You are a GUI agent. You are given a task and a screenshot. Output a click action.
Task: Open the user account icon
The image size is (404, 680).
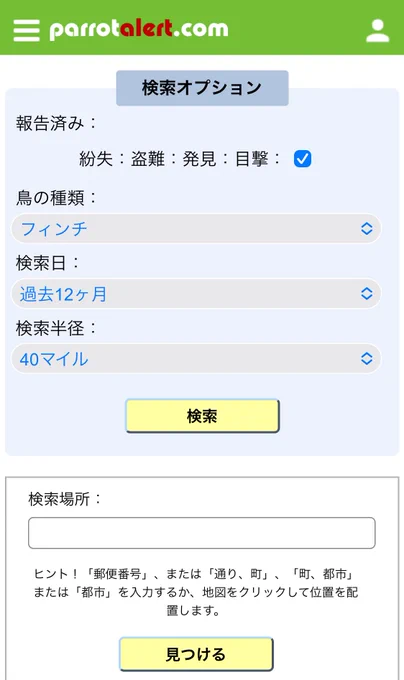[x=378, y=30]
